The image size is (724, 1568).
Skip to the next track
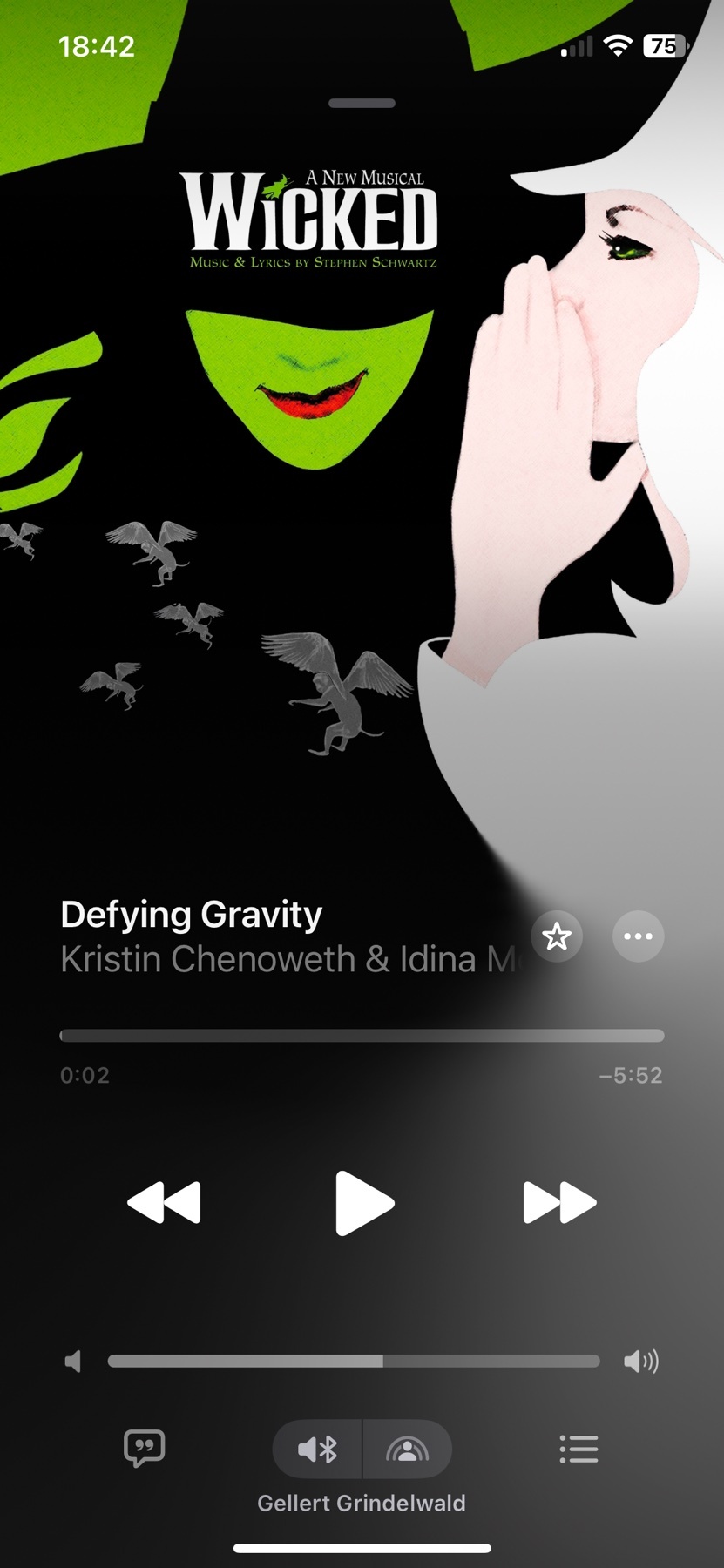pyautogui.click(x=559, y=1203)
